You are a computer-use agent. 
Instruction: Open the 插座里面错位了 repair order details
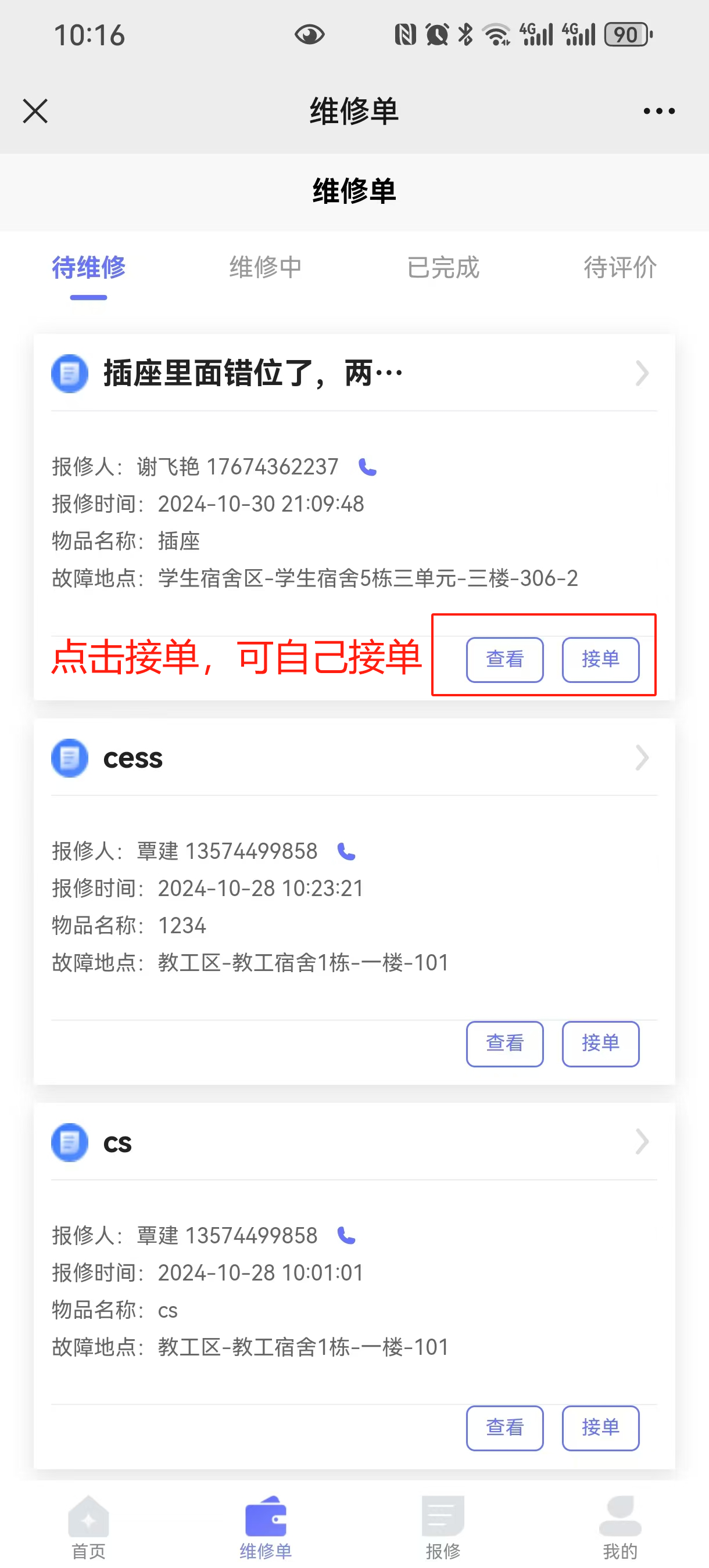[x=353, y=373]
